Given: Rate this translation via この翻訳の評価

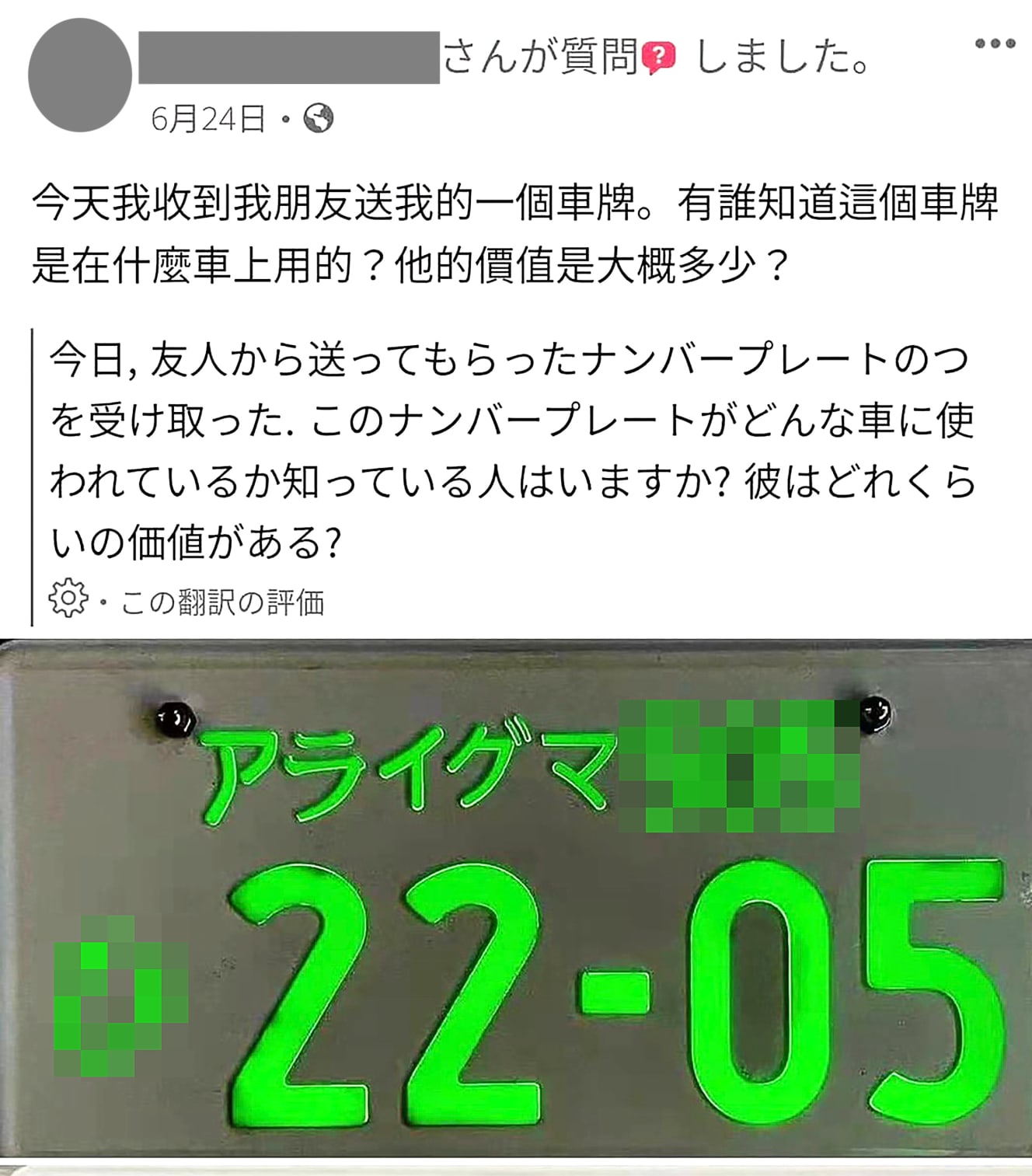Looking at the screenshot, I should (222, 603).
